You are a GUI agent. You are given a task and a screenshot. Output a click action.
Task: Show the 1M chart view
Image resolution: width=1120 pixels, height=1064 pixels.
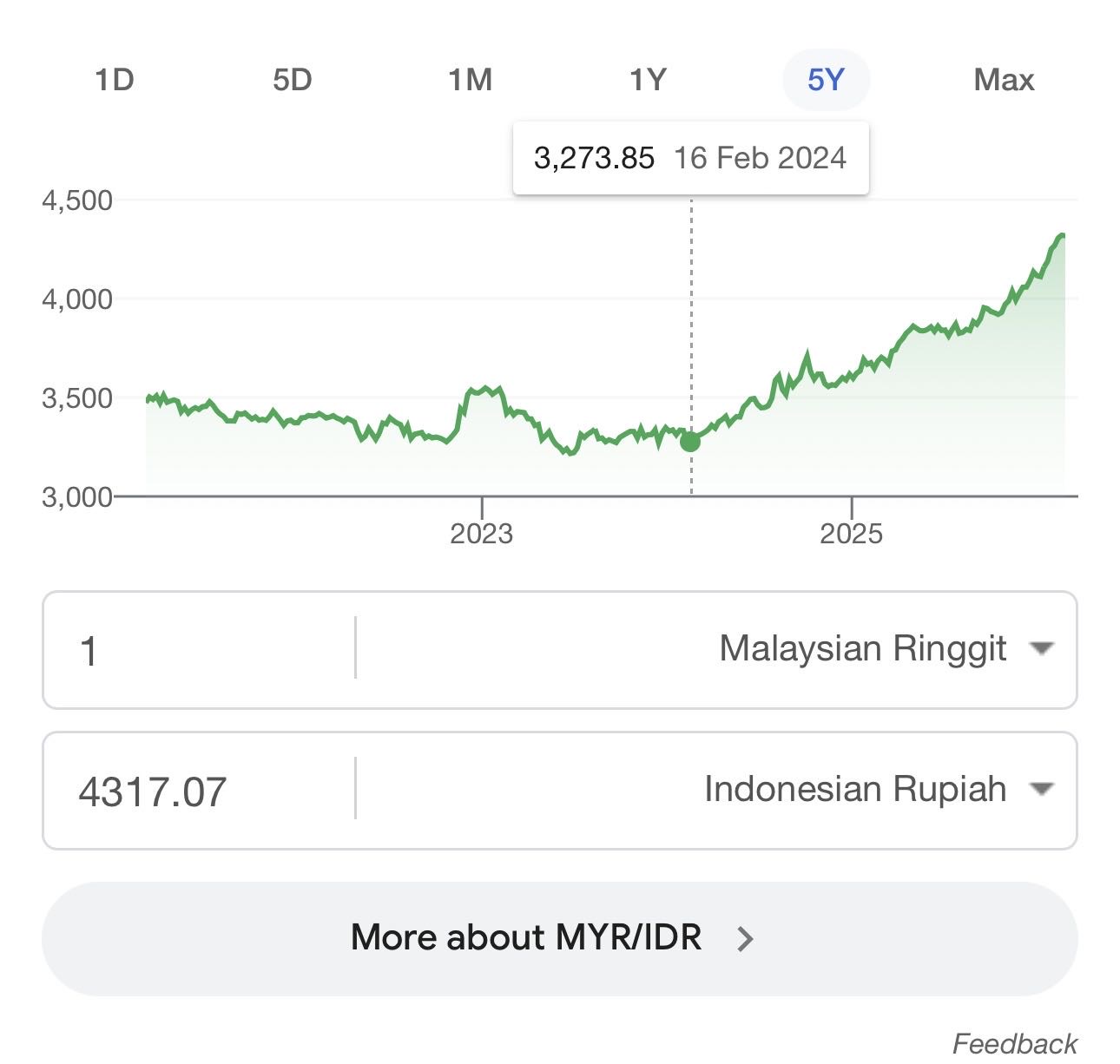pos(470,80)
